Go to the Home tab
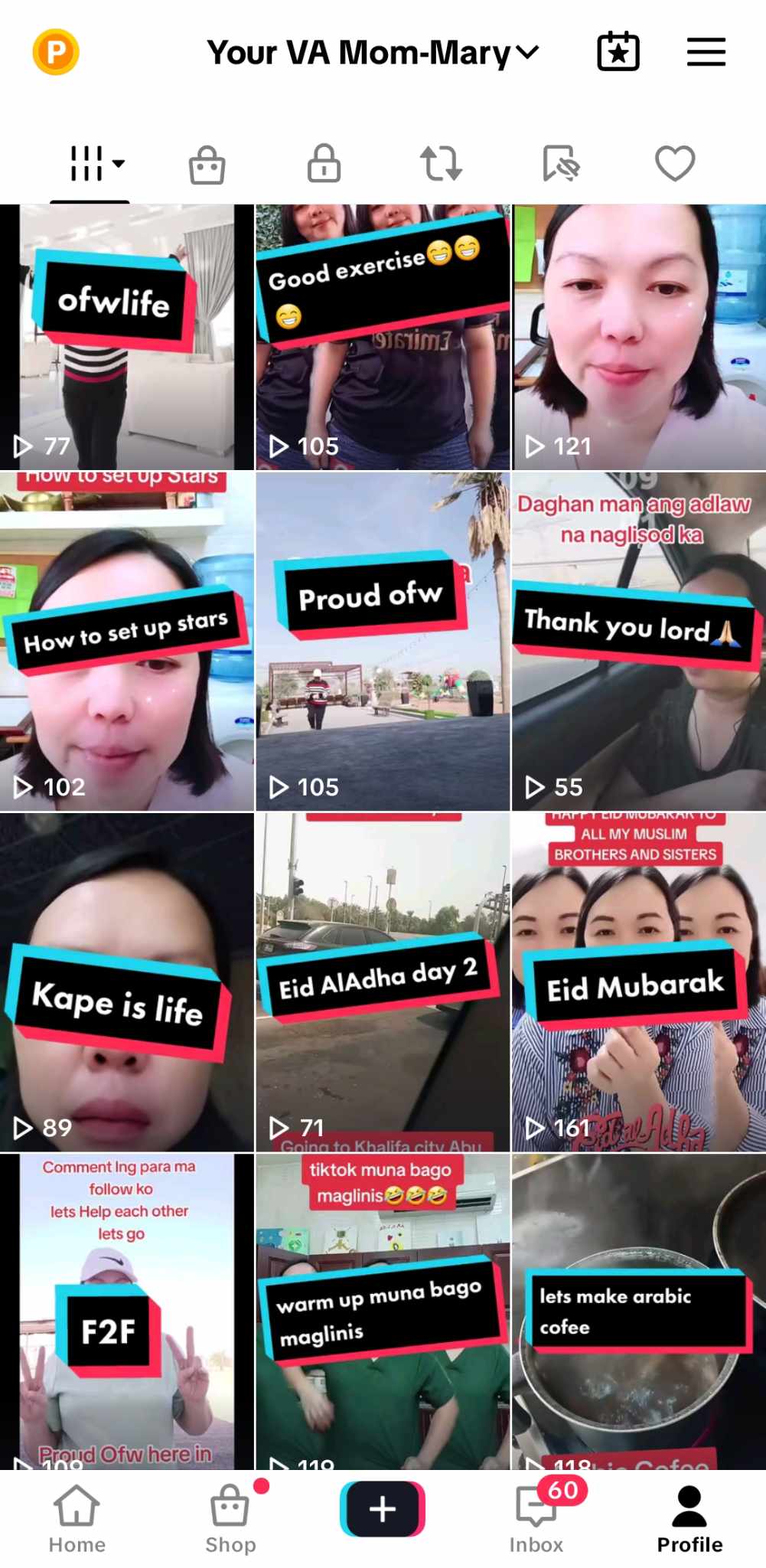The image size is (766, 1568). pos(77,1520)
